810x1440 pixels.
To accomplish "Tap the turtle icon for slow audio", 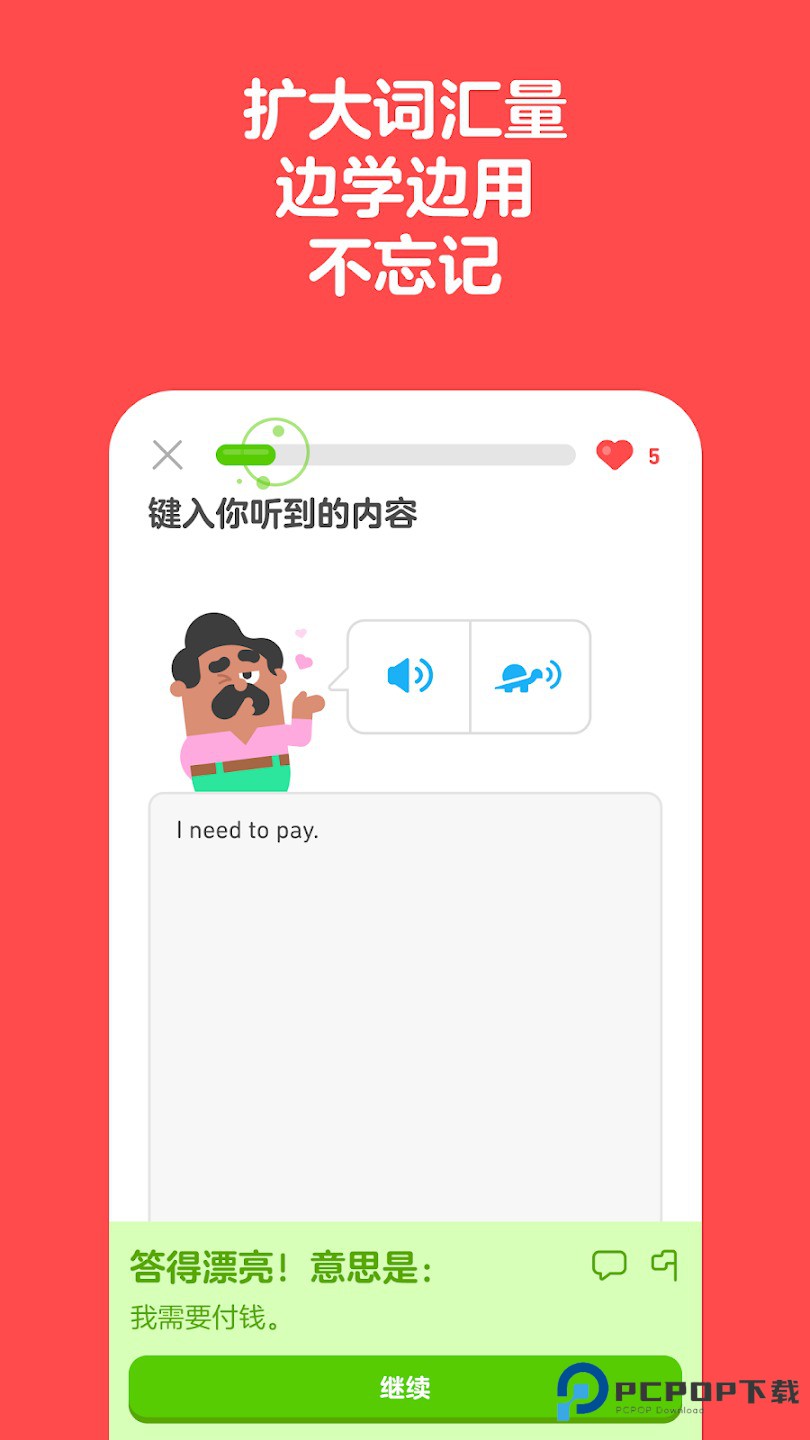I will click(x=530, y=676).
